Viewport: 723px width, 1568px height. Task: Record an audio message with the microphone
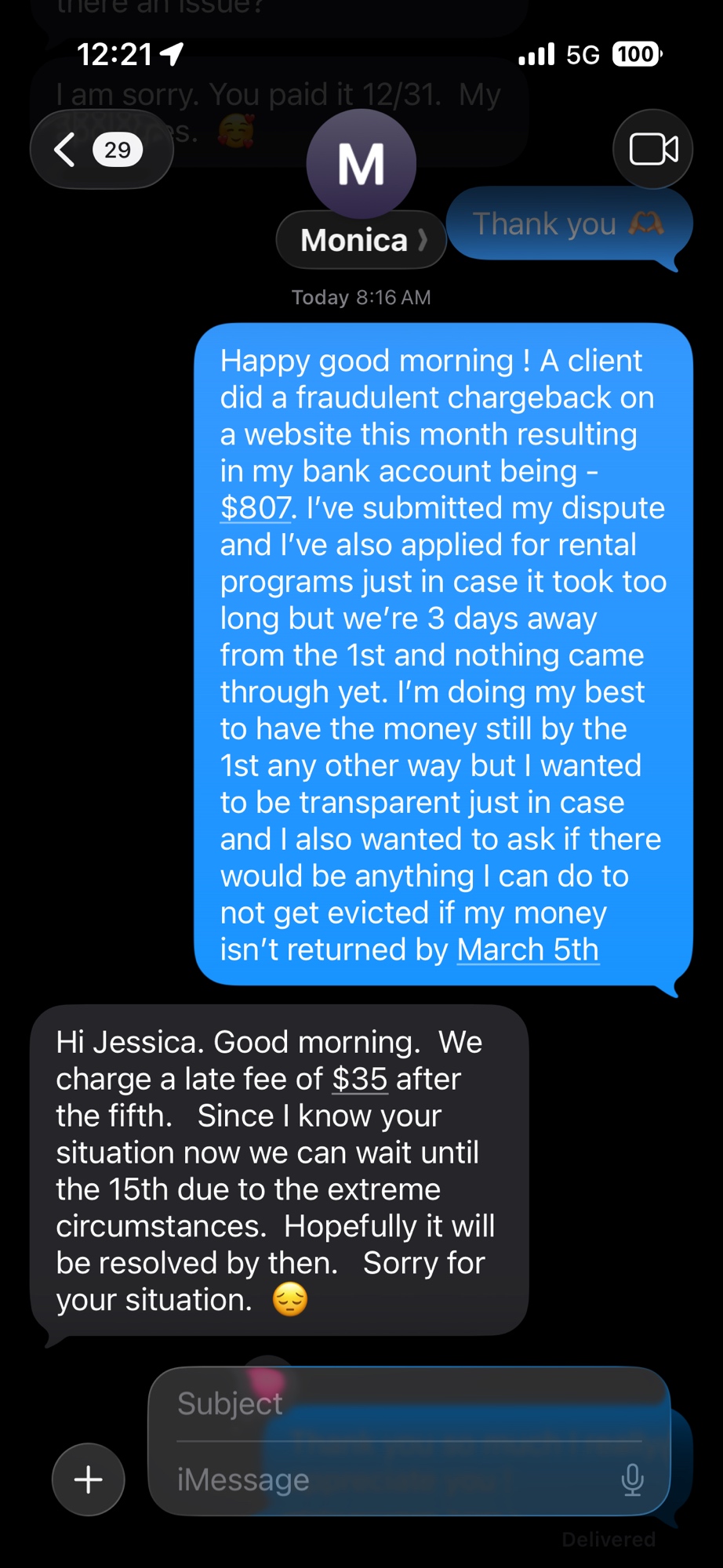(632, 1480)
